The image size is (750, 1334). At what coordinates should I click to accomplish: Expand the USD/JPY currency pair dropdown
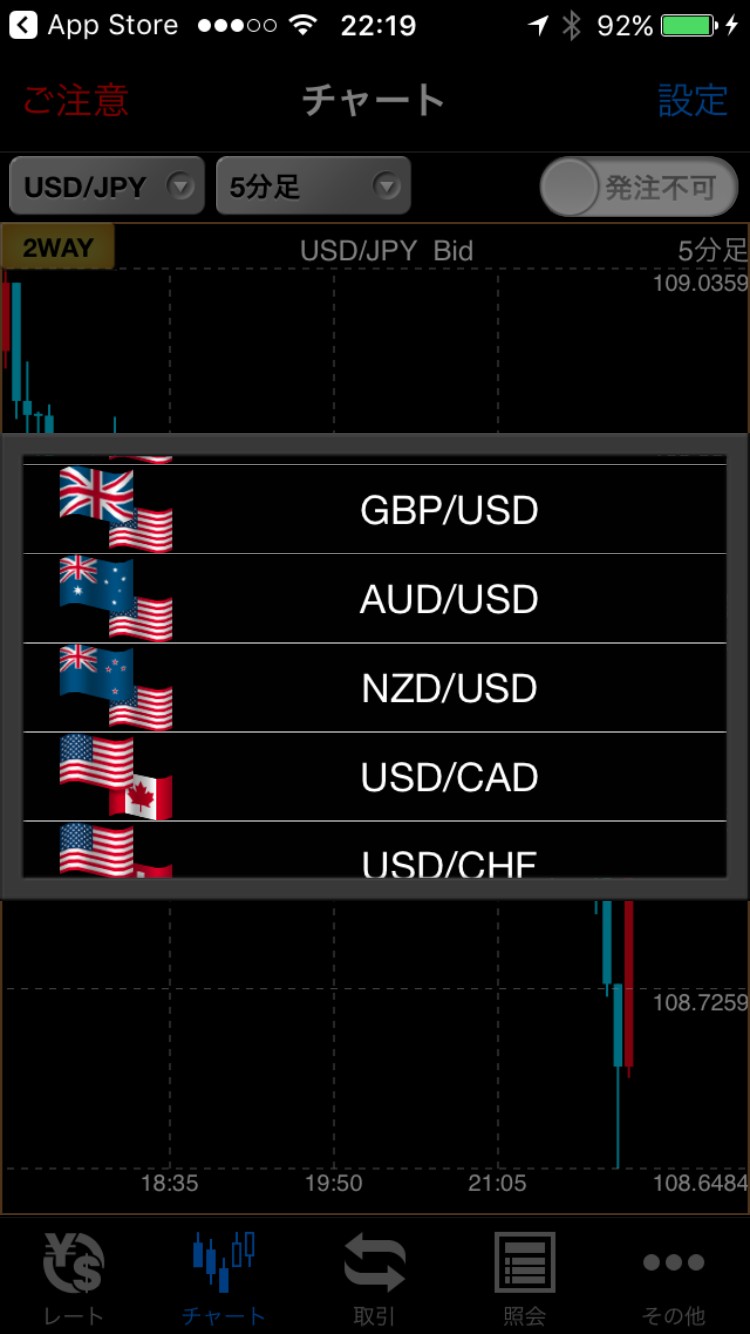(x=107, y=186)
